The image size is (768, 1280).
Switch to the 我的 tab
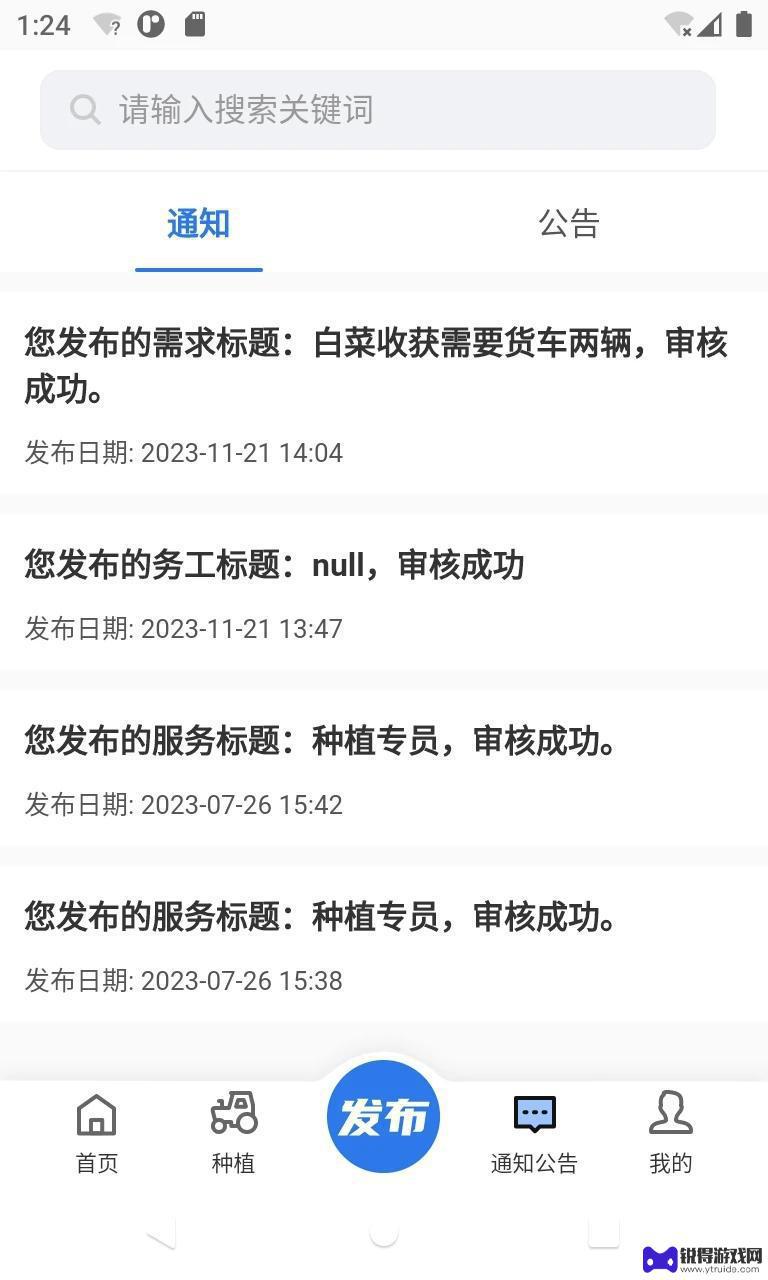click(671, 1133)
